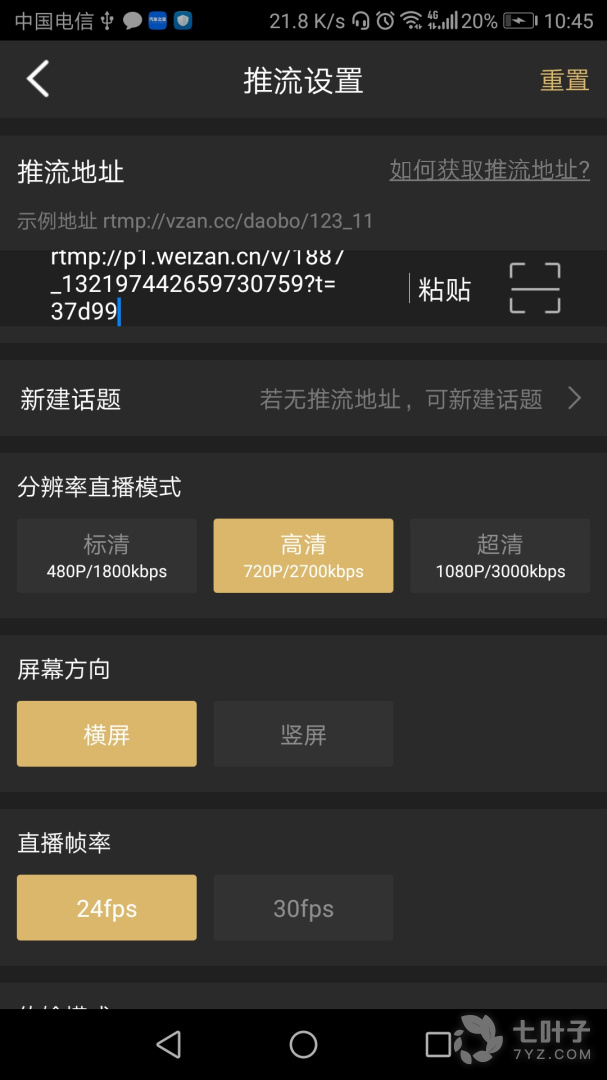Image resolution: width=607 pixels, height=1080 pixels.
Task: Tap 重置 to reset settings
Action: pyautogui.click(x=564, y=80)
